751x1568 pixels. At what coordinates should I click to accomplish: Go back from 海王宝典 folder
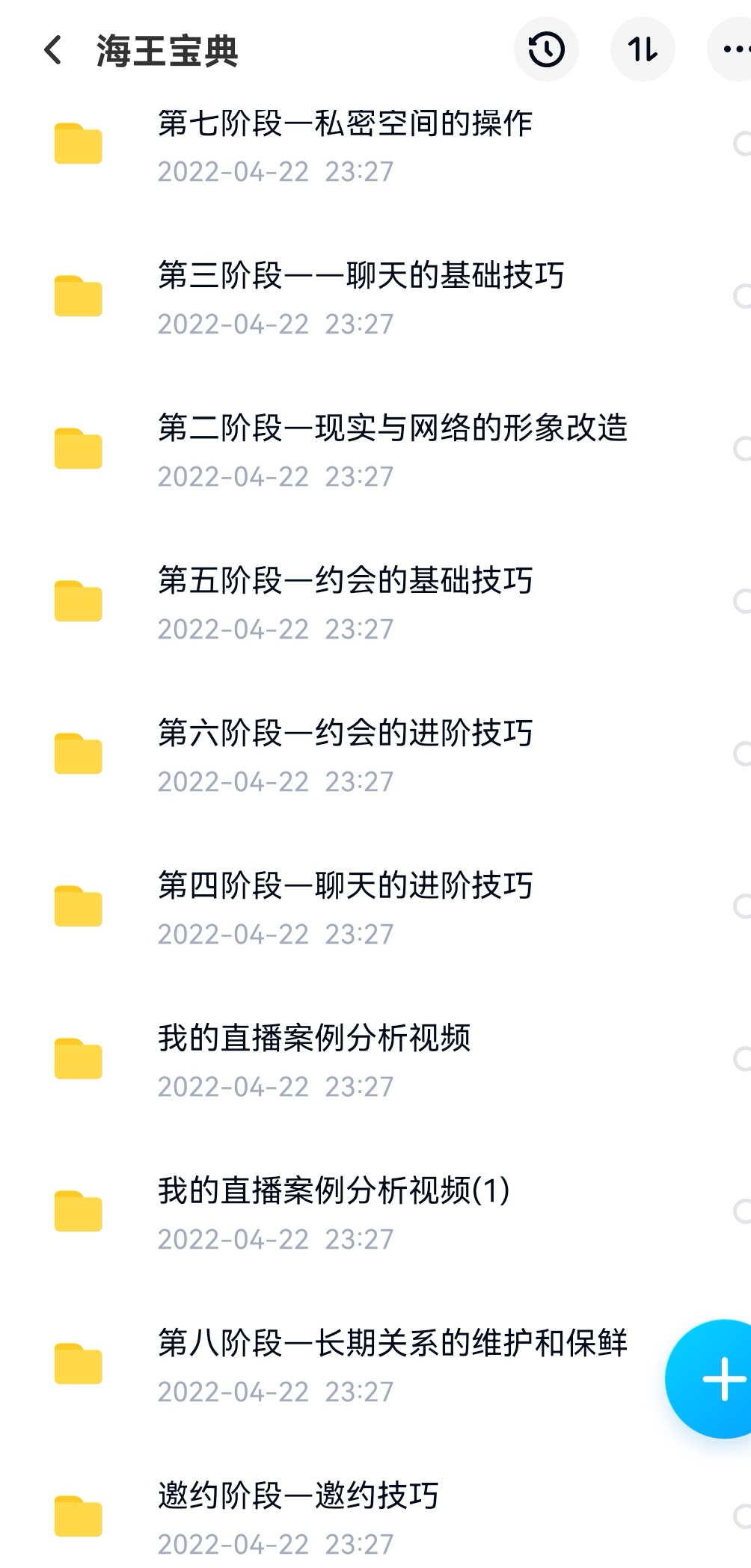pos(53,50)
